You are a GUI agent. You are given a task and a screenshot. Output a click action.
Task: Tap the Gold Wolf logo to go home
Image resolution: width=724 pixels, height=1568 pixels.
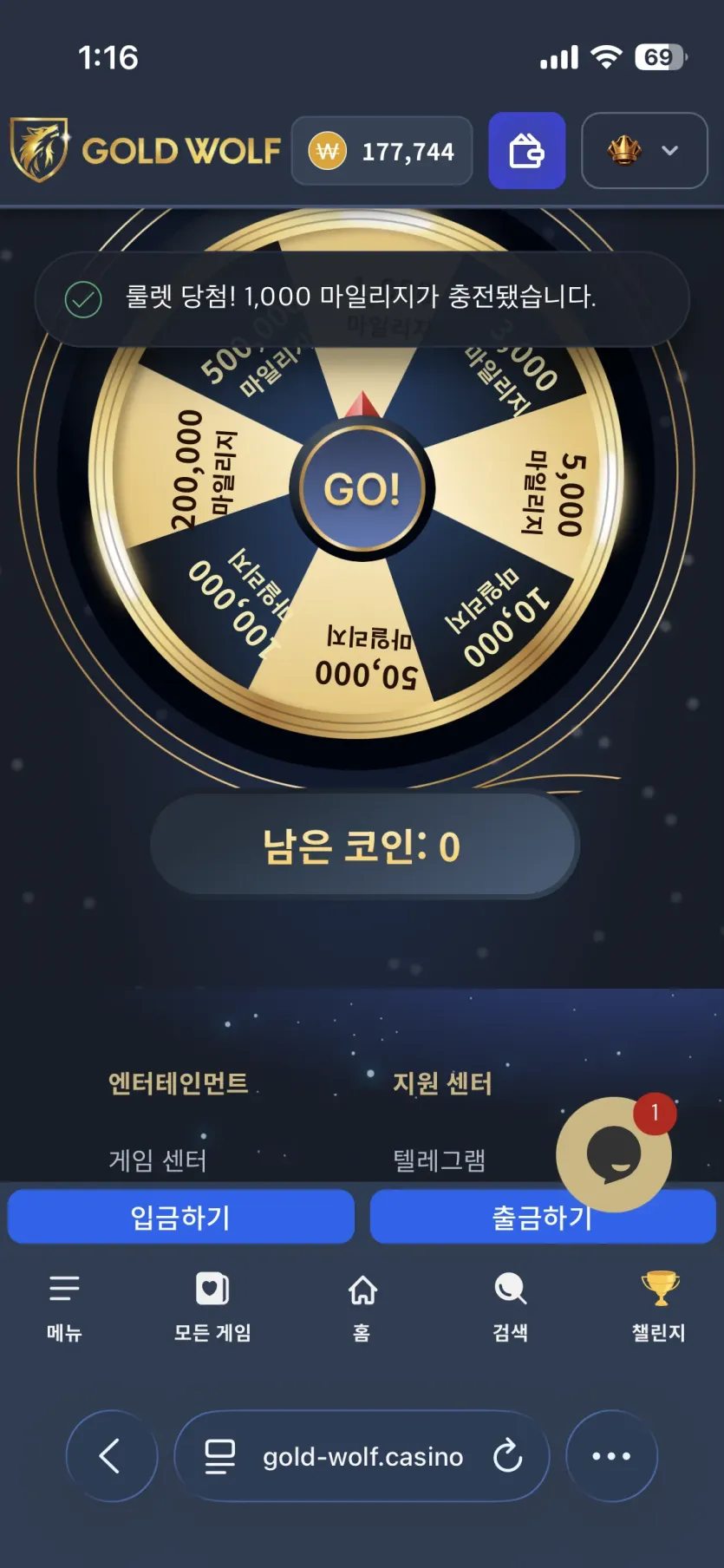click(x=146, y=150)
